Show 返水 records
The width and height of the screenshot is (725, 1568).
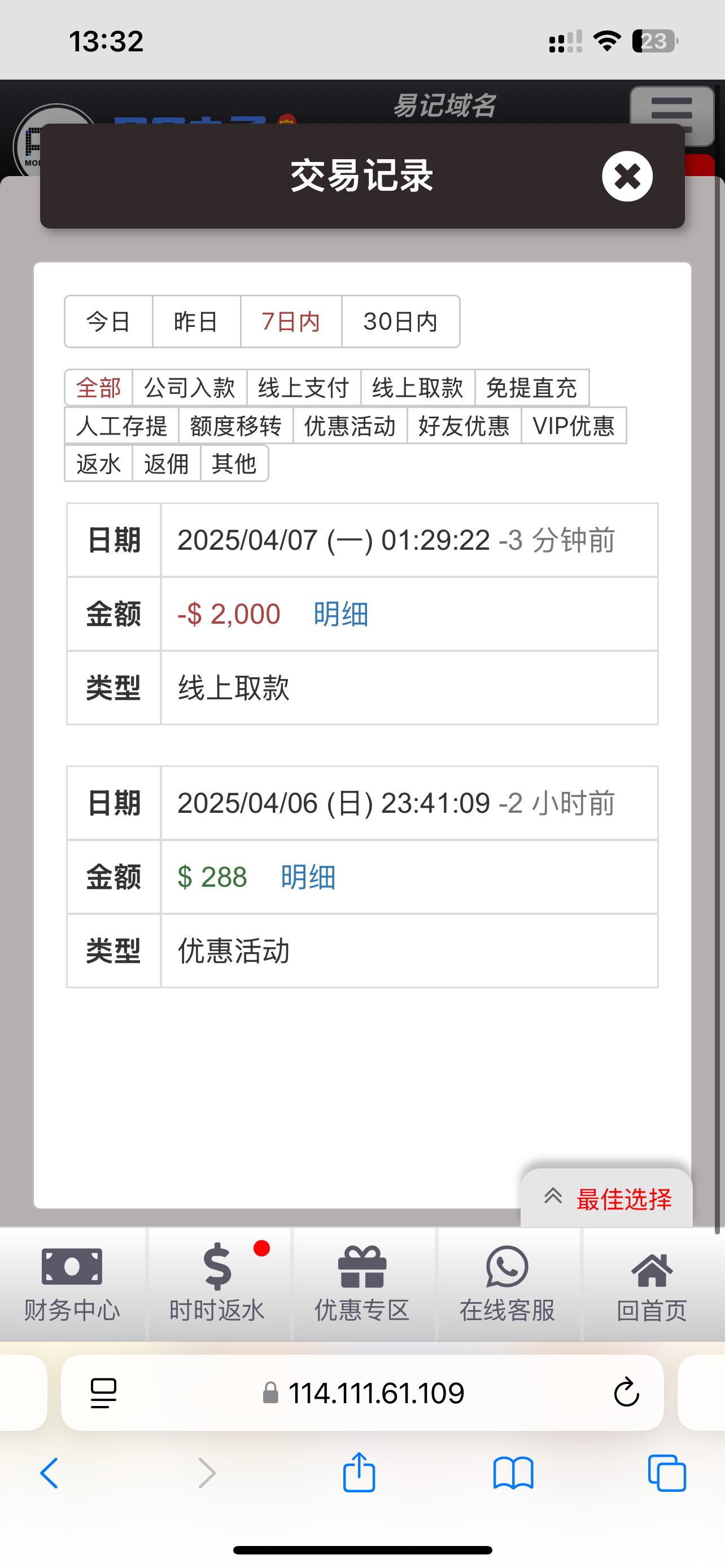coord(99,464)
